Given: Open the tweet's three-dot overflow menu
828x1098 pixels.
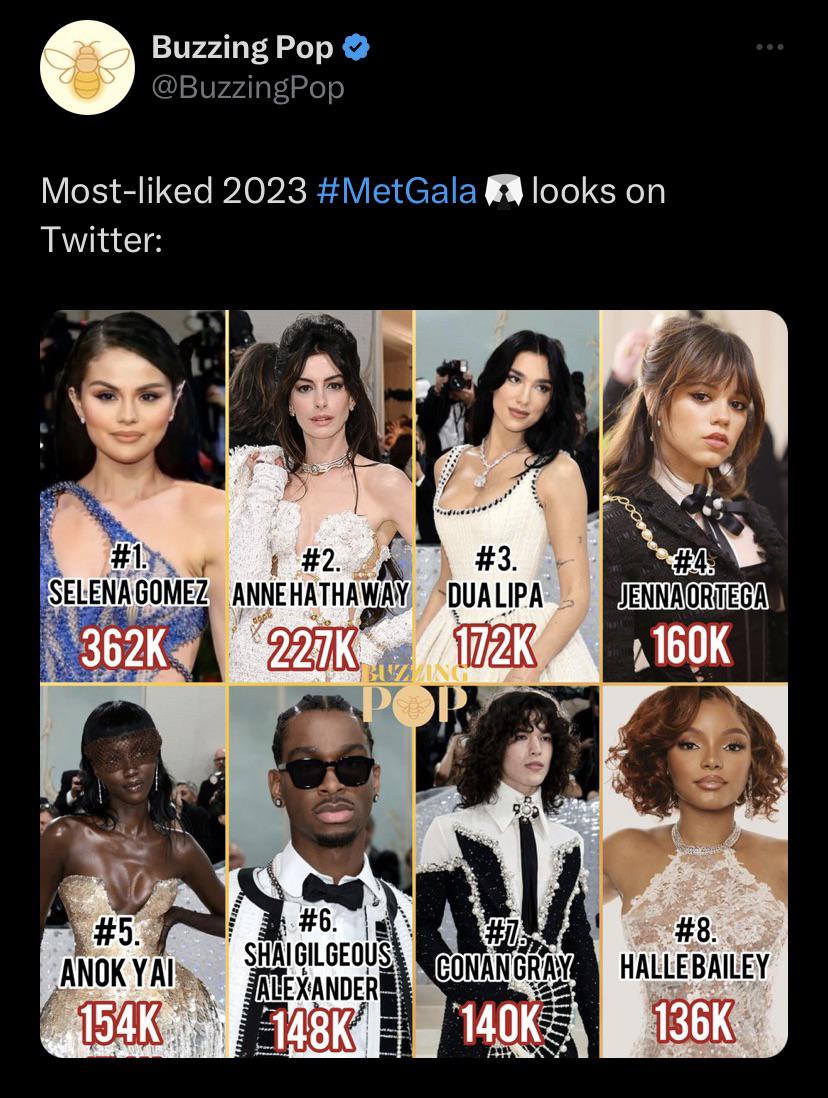Looking at the screenshot, I should pos(768,47).
